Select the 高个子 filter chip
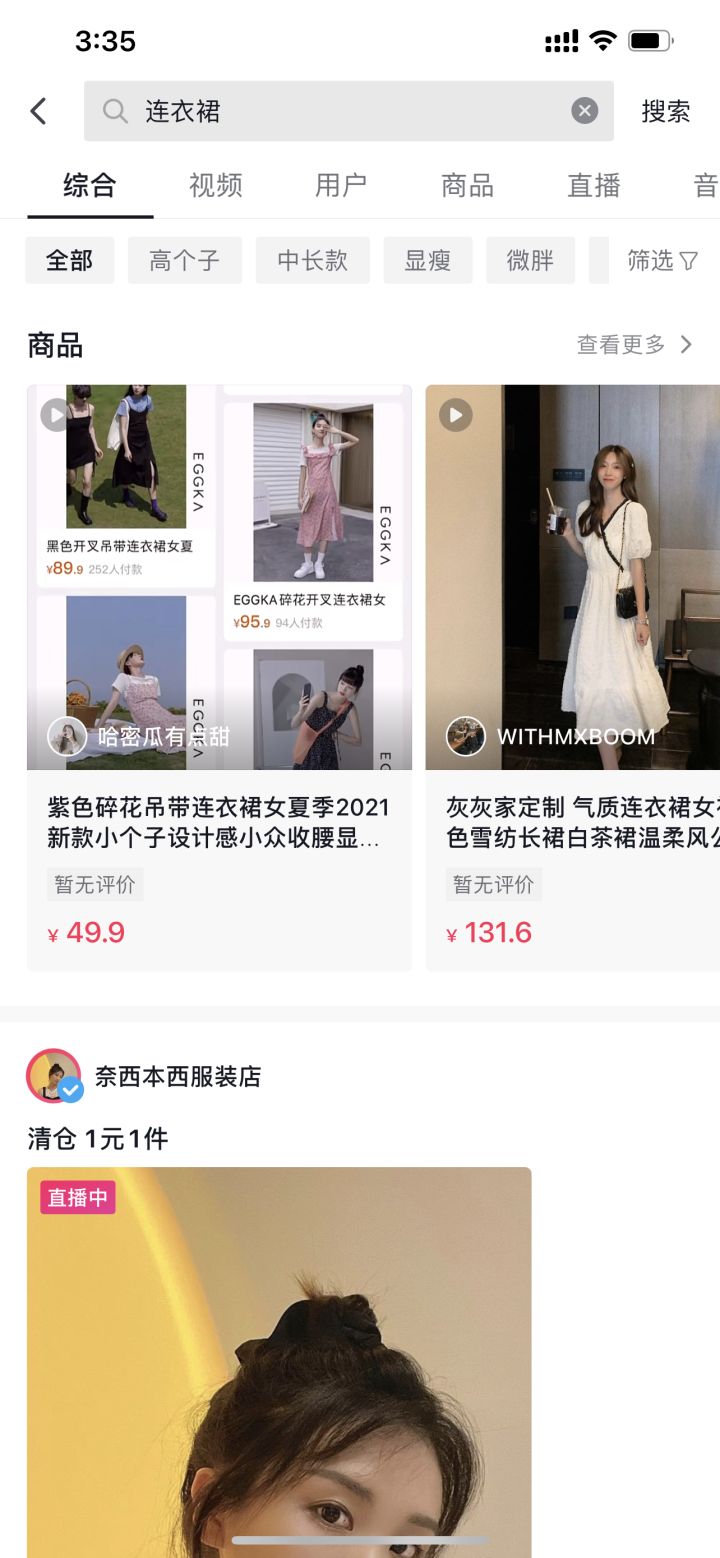 (x=185, y=261)
